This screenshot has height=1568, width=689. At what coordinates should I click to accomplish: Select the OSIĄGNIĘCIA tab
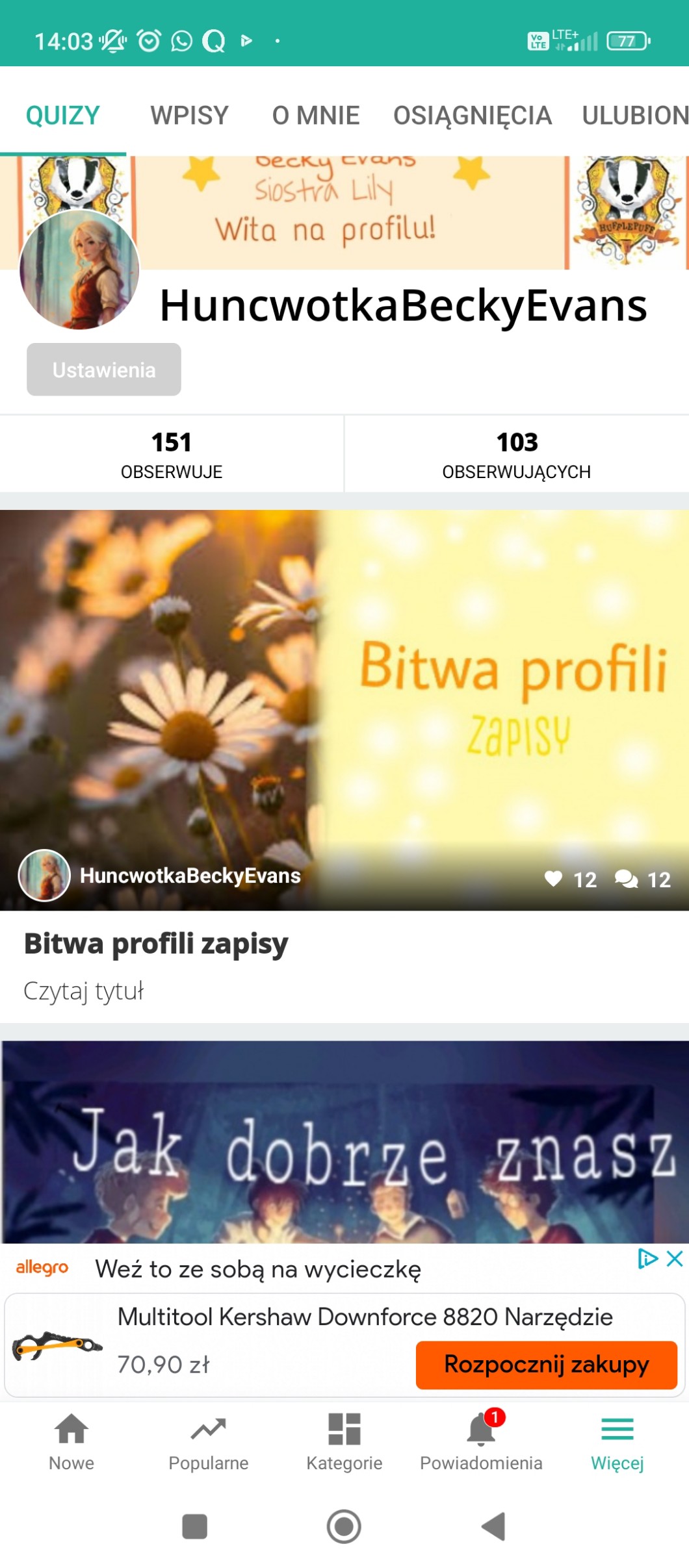tap(473, 116)
